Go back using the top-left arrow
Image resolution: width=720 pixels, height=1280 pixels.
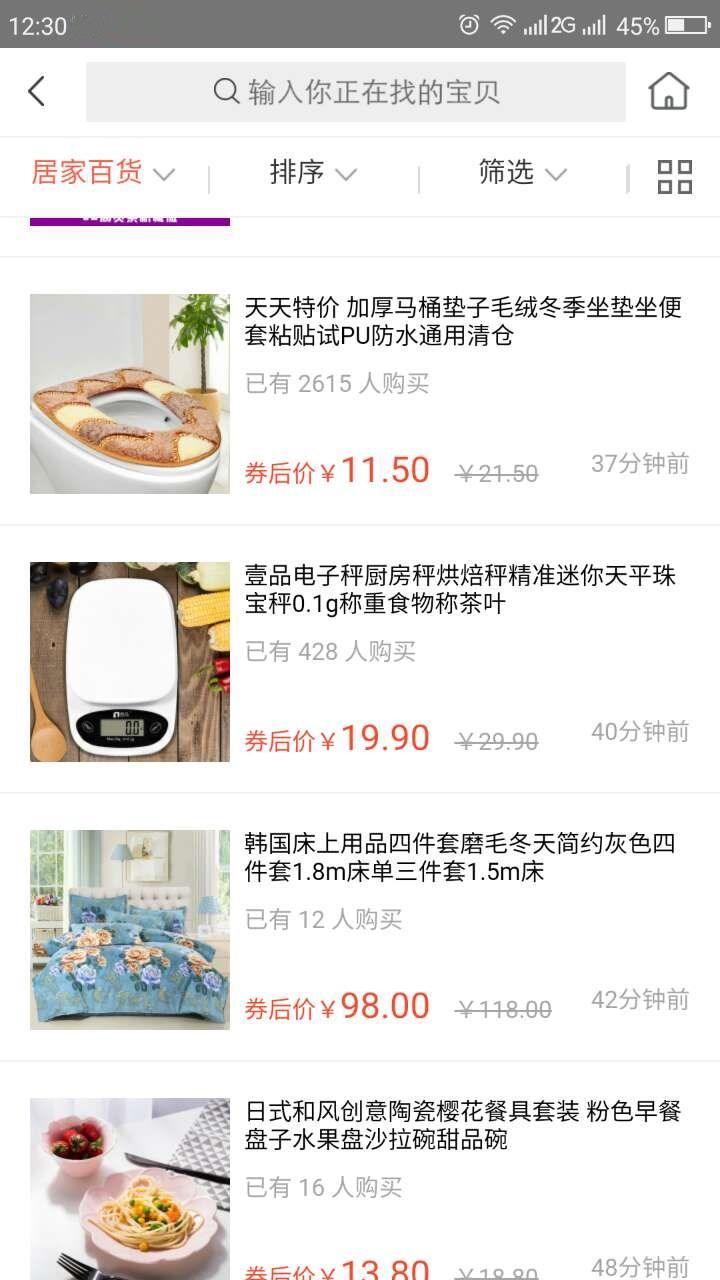point(37,92)
